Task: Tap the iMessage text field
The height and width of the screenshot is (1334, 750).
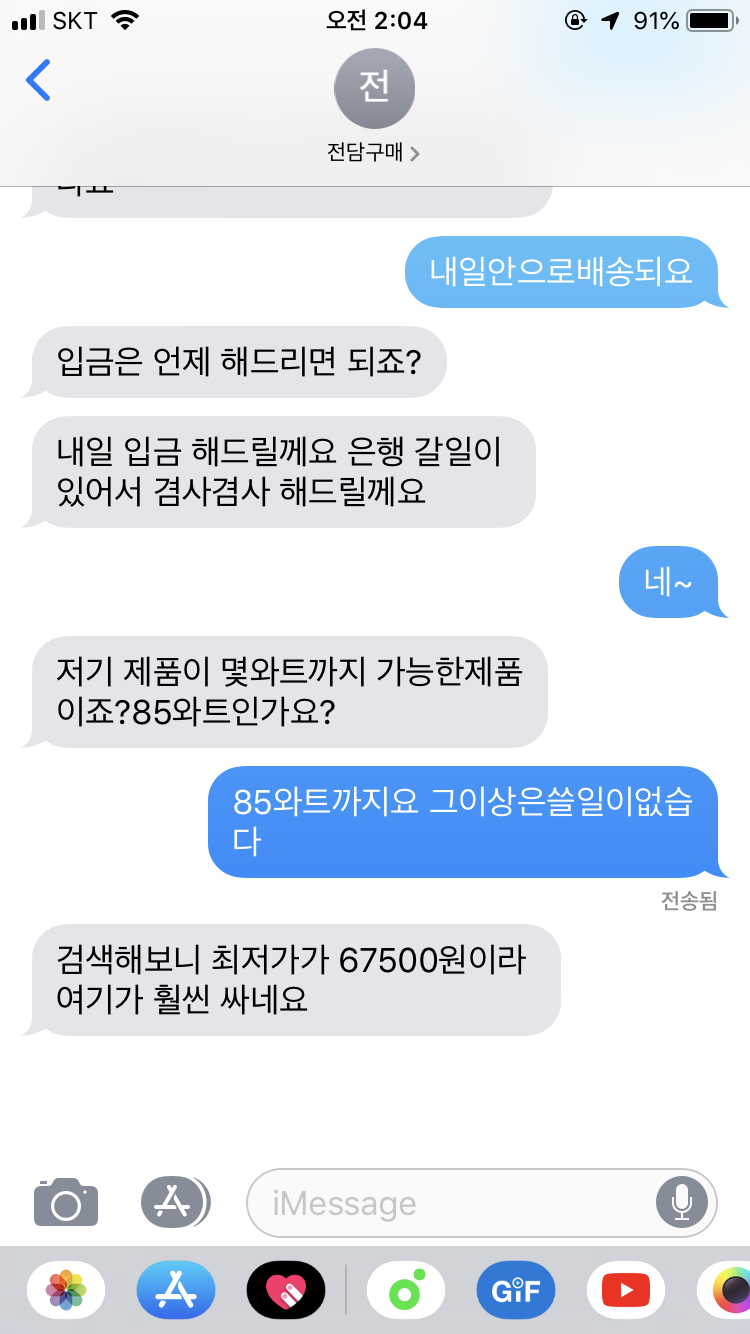Action: (450, 1203)
